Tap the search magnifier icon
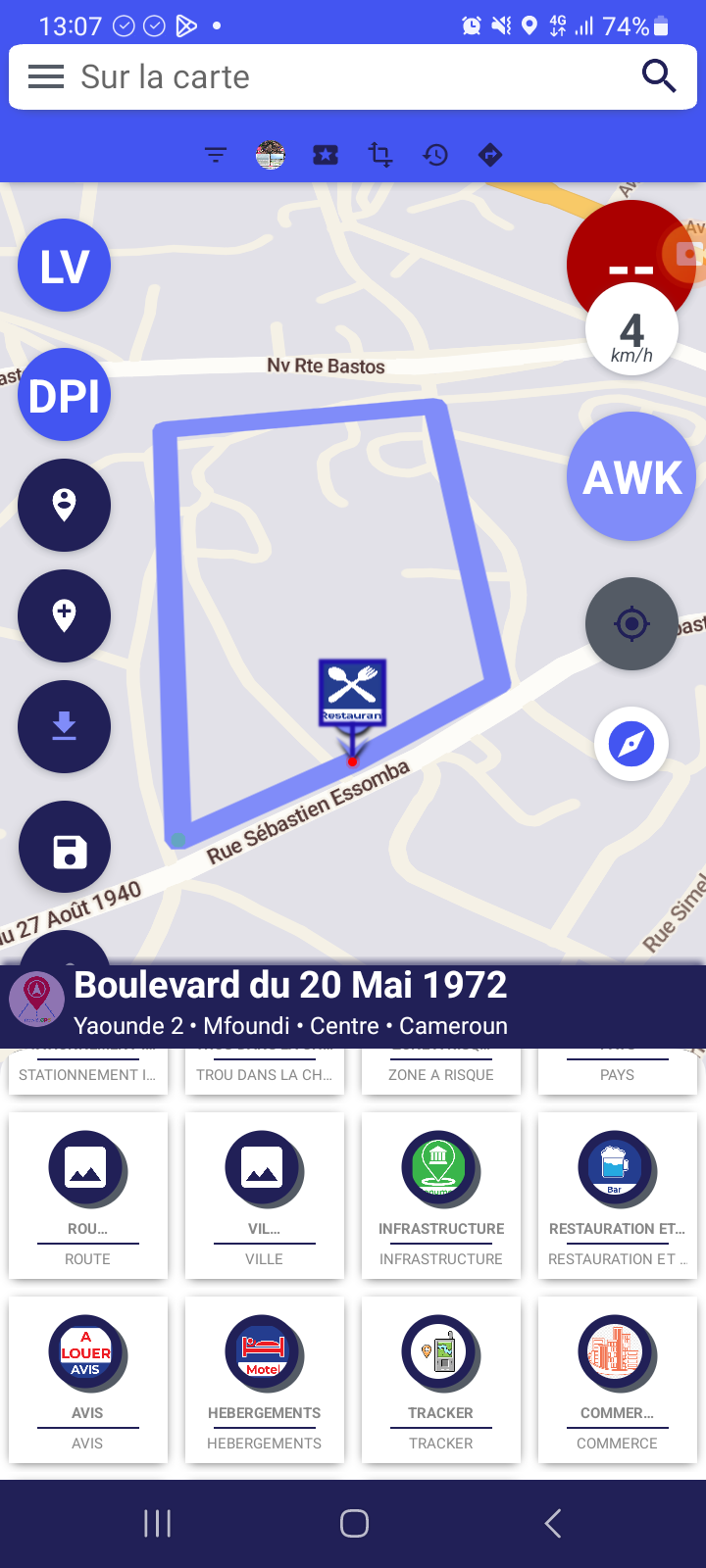706x1568 pixels. (659, 75)
